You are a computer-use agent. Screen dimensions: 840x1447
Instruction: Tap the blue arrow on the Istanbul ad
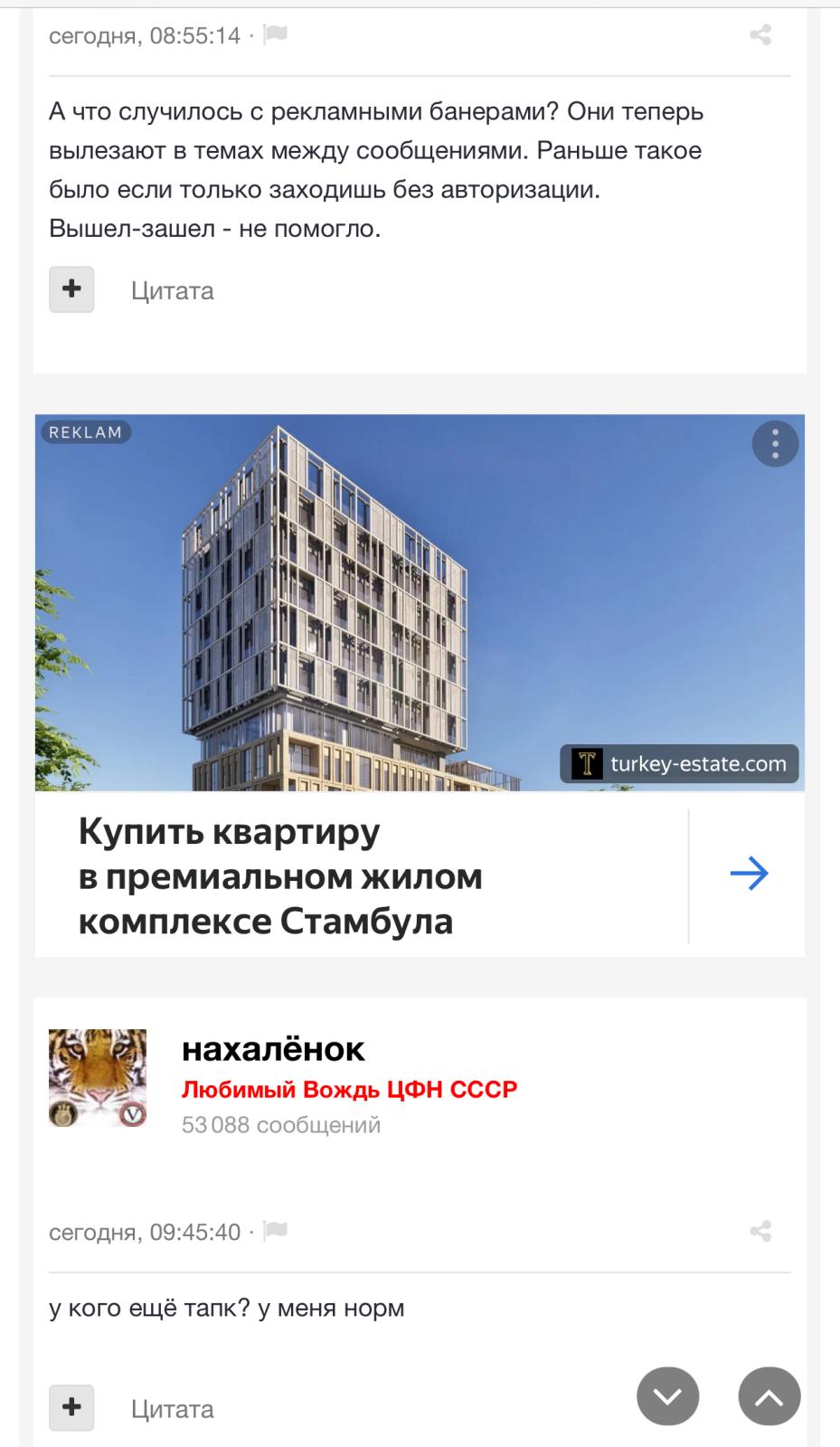749,874
